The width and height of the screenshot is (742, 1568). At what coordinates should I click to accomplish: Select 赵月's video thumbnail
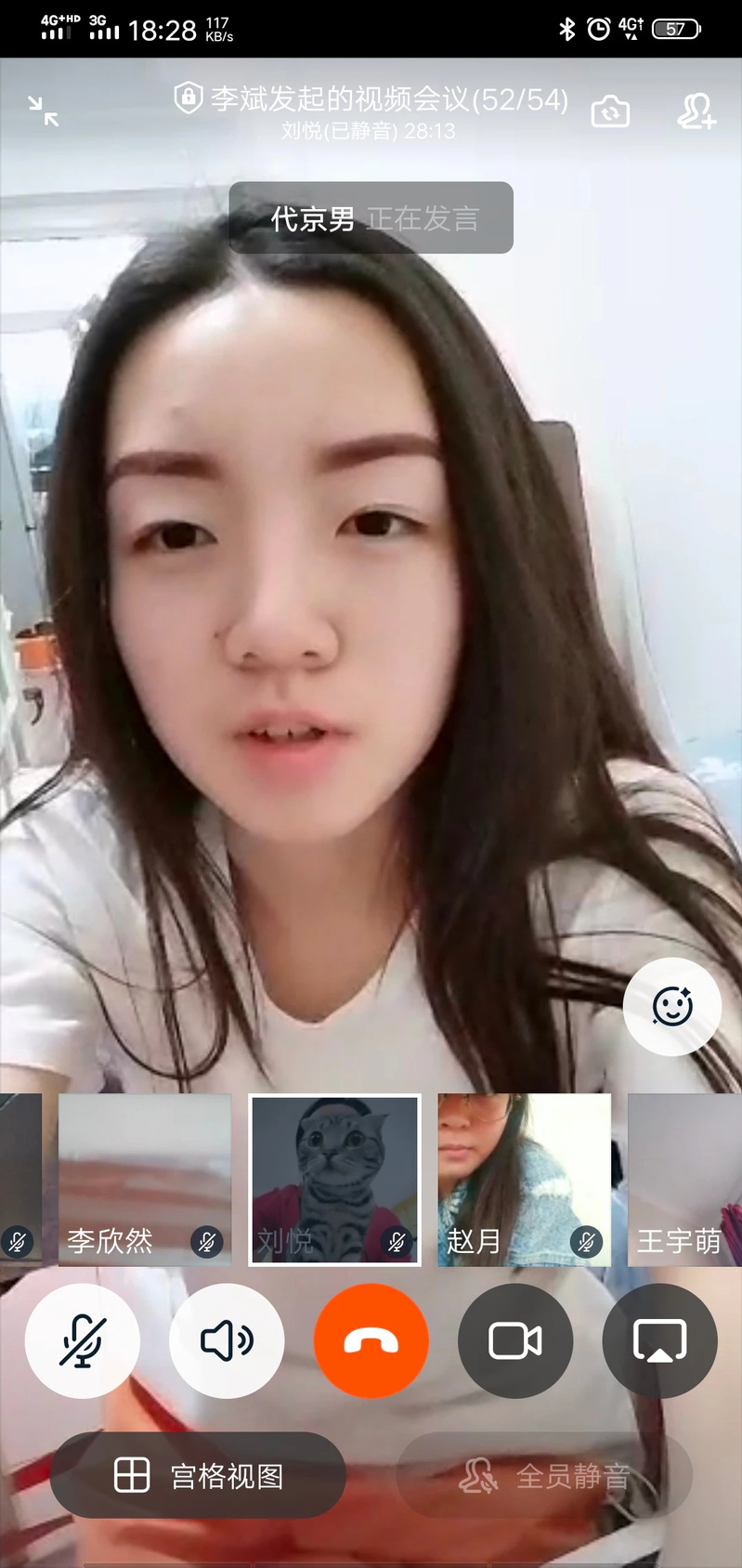(524, 1179)
